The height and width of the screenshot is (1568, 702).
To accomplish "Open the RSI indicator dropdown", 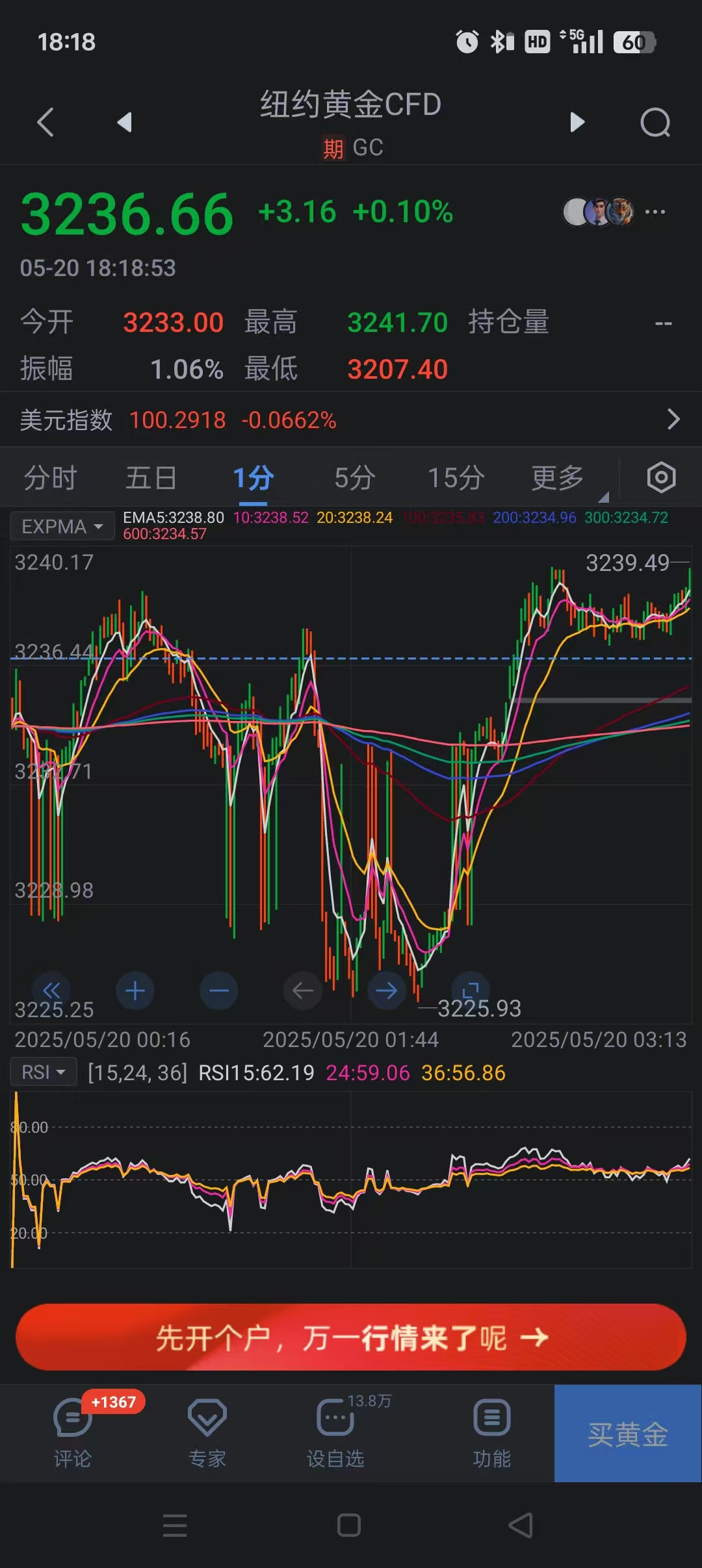I will coord(44,1072).
